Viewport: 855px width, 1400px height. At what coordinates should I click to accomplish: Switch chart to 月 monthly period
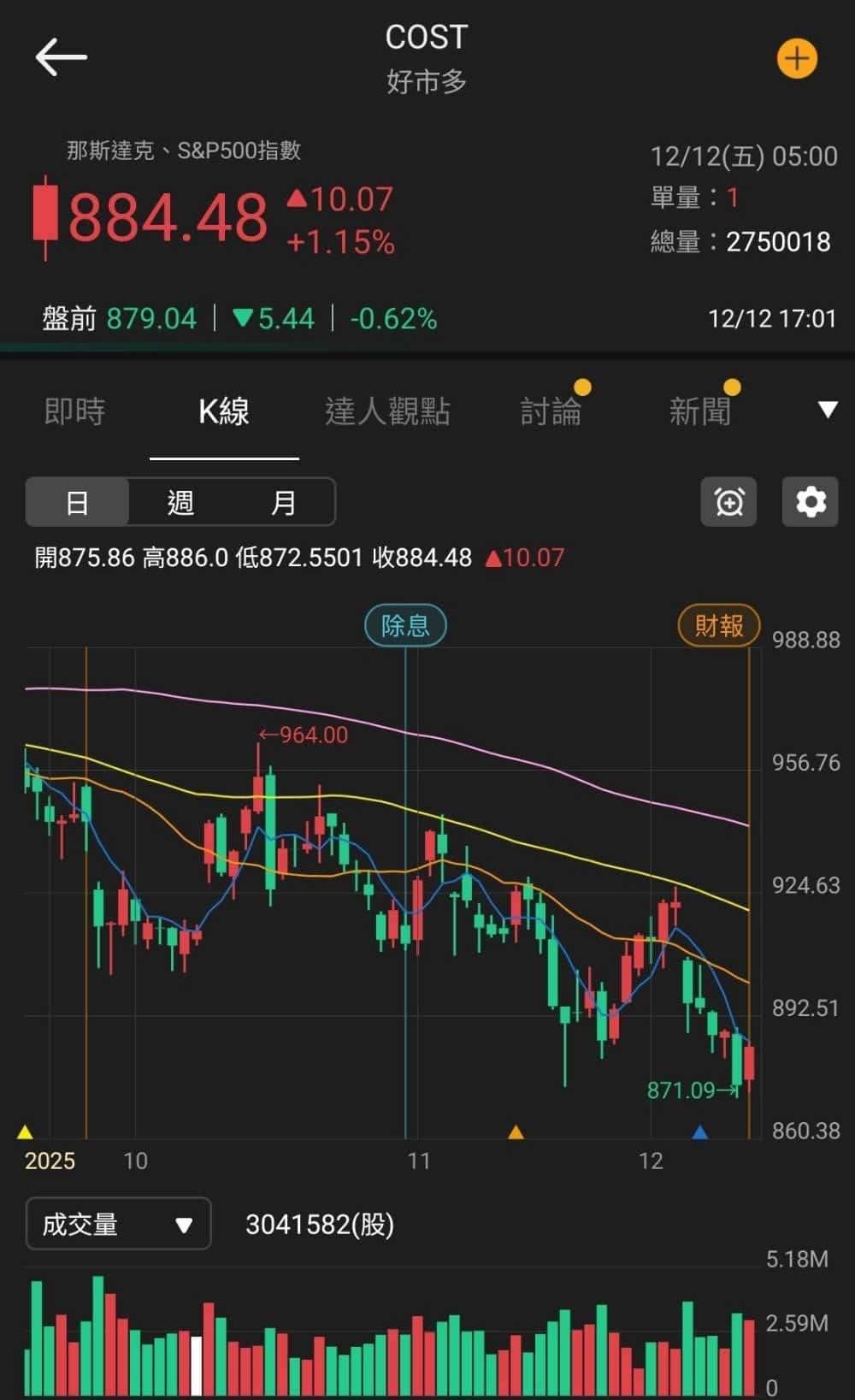coord(283,502)
